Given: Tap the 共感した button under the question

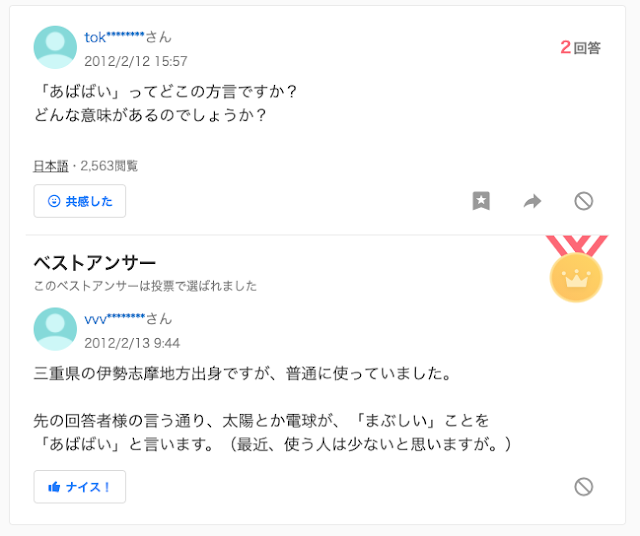Looking at the screenshot, I should coord(80,201).
